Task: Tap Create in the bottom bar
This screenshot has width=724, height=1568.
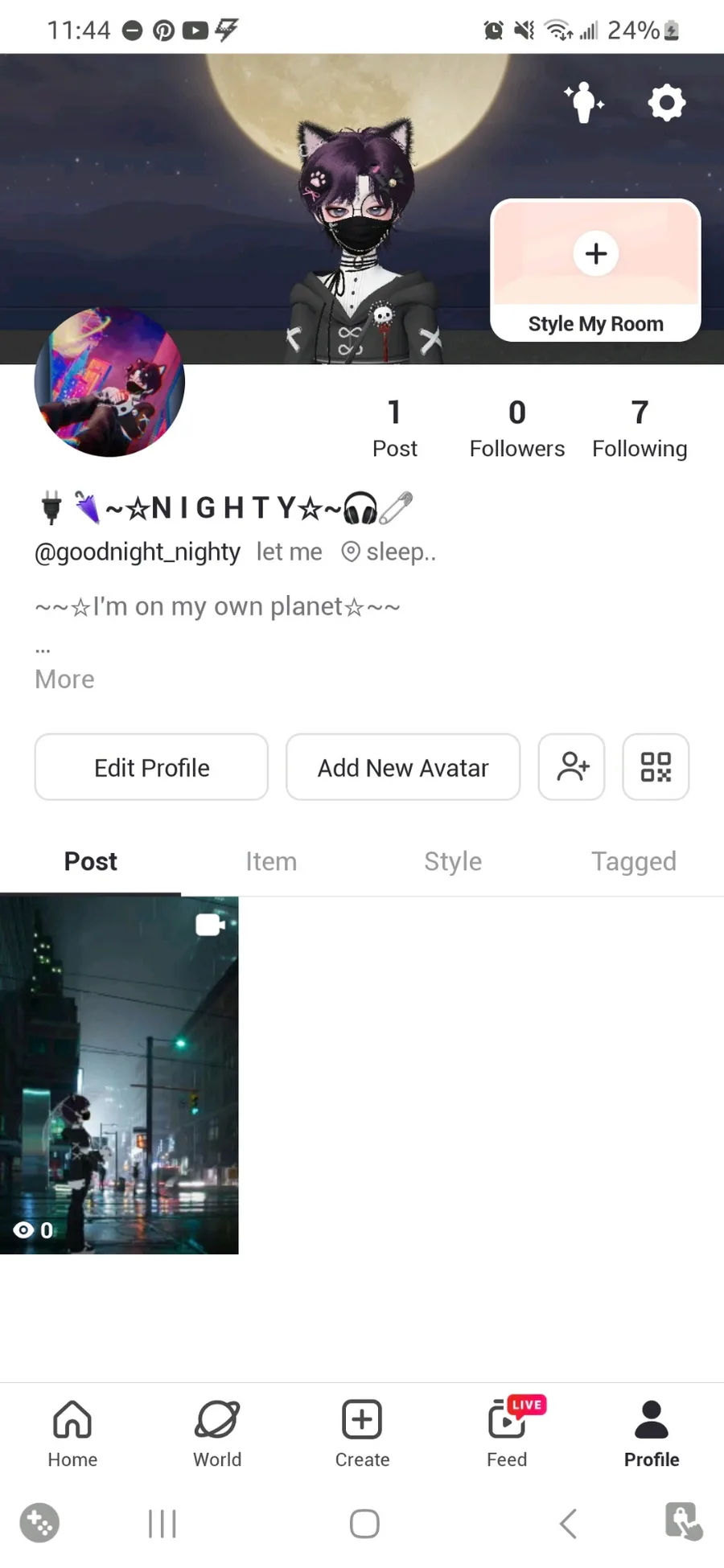Action: [362, 1434]
